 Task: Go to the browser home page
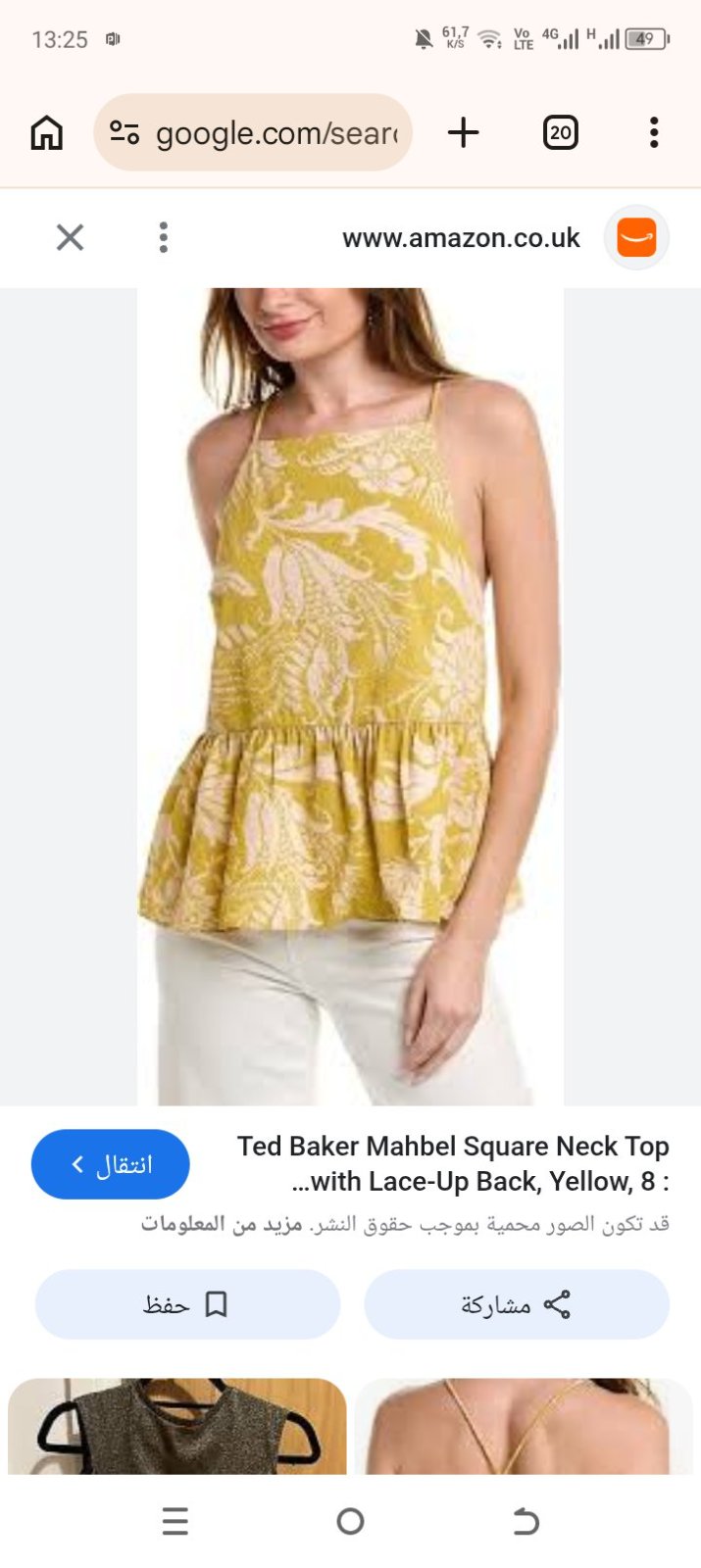click(x=46, y=132)
